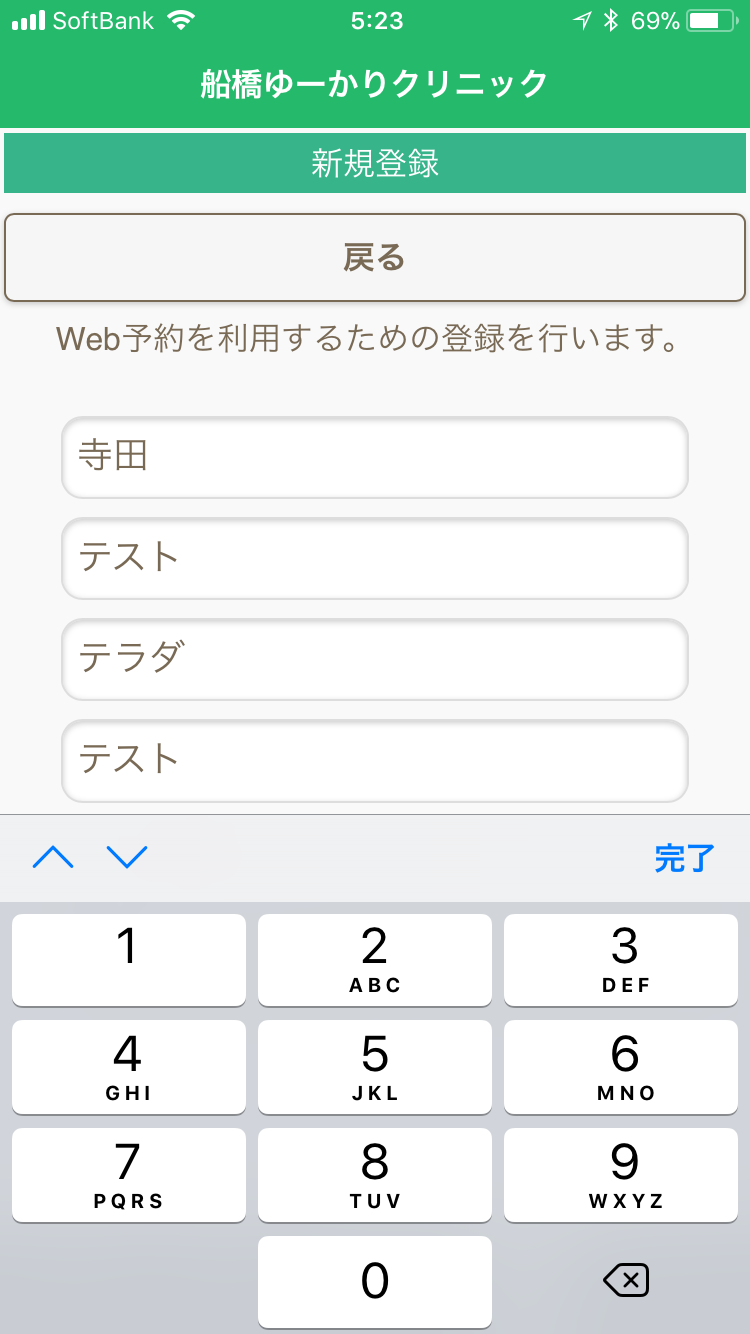Enter digit 0 on the keypad
Image resolution: width=750 pixels, height=1334 pixels.
tap(374, 1281)
